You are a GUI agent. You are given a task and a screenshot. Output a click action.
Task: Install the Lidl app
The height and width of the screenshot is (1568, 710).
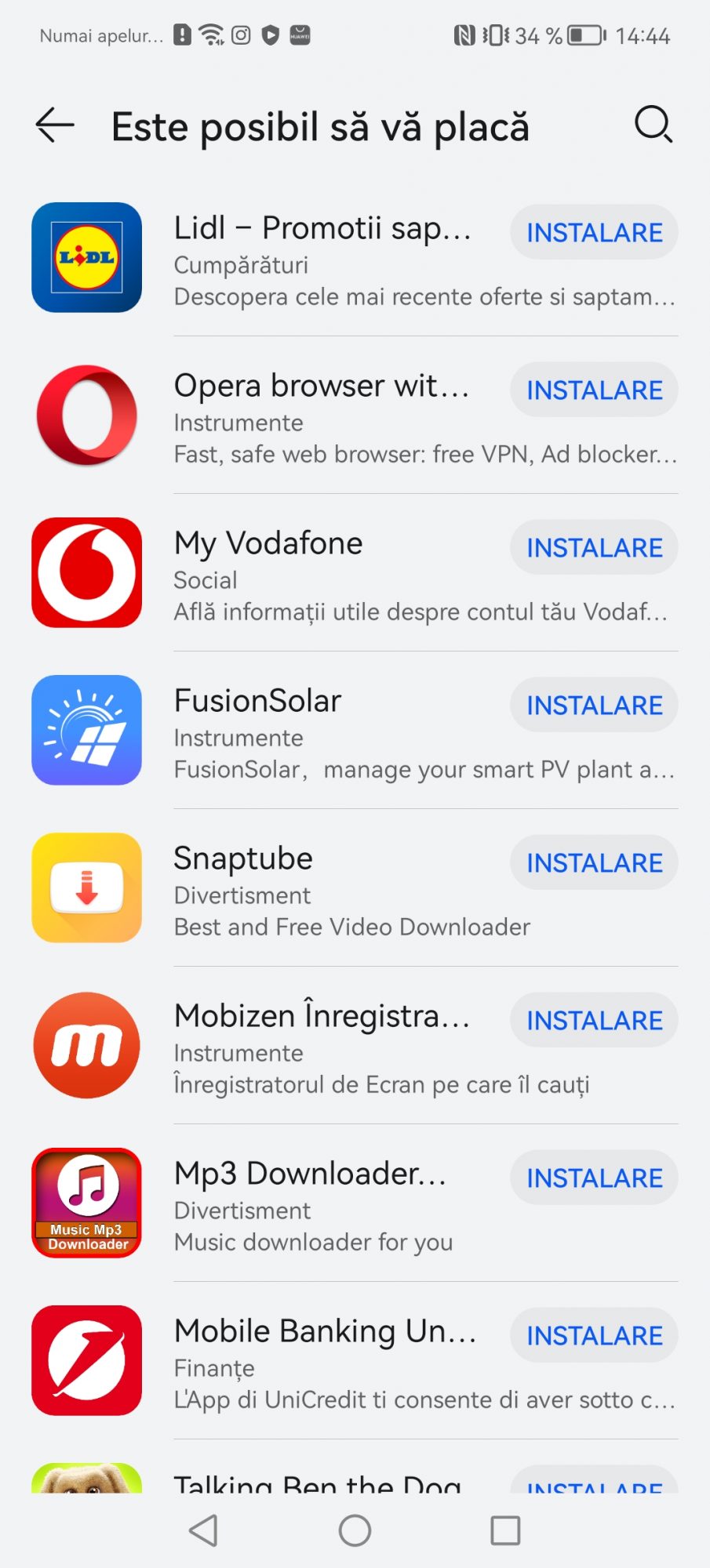coord(594,232)
